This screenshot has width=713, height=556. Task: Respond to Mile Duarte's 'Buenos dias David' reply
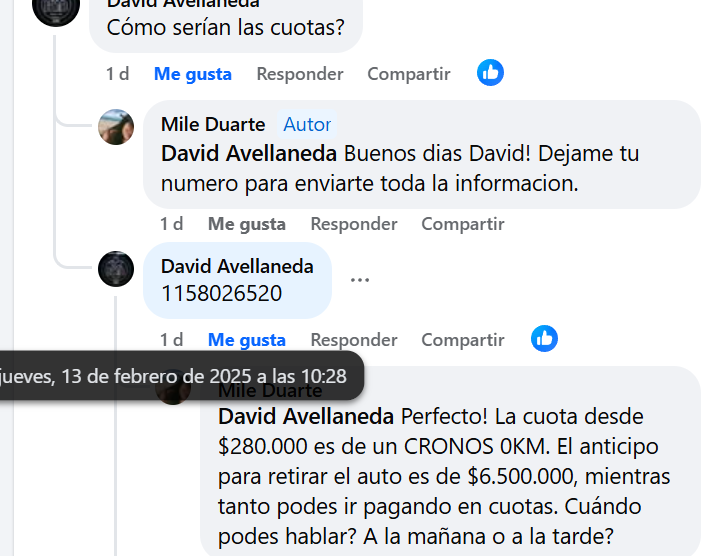coord(353,224)
